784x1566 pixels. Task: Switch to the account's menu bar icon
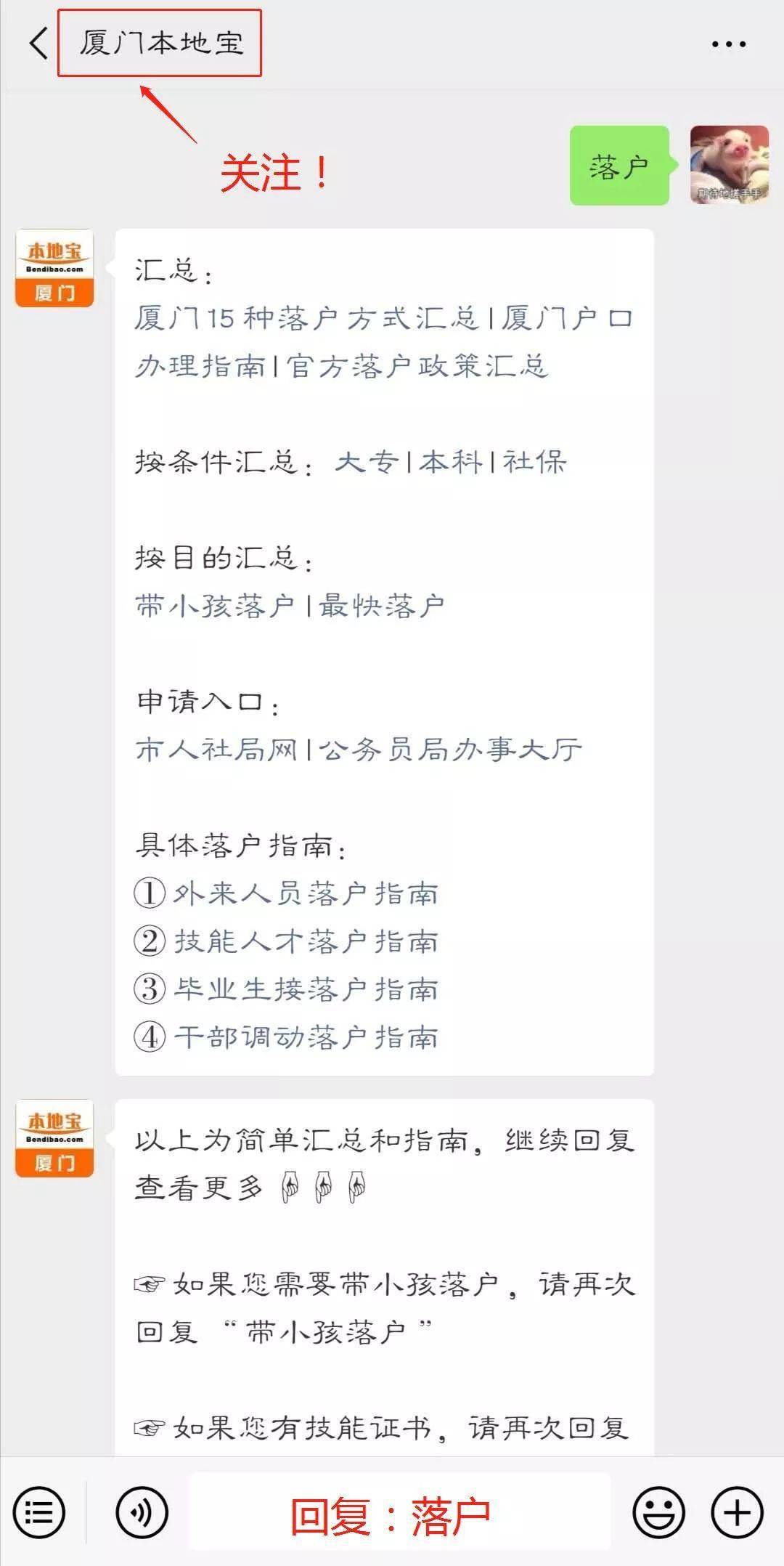39,1514
